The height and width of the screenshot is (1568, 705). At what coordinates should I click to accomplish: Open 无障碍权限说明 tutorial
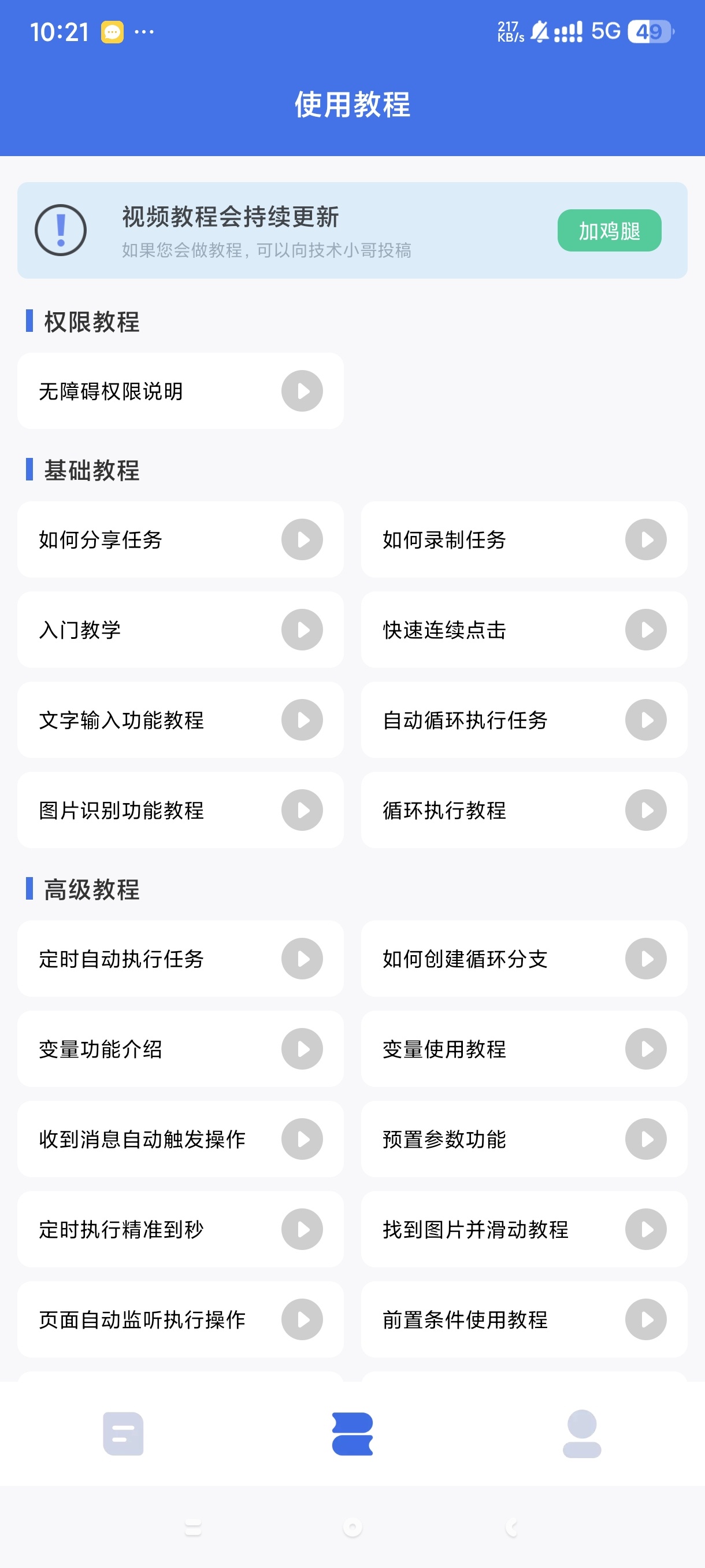(180, 391)
